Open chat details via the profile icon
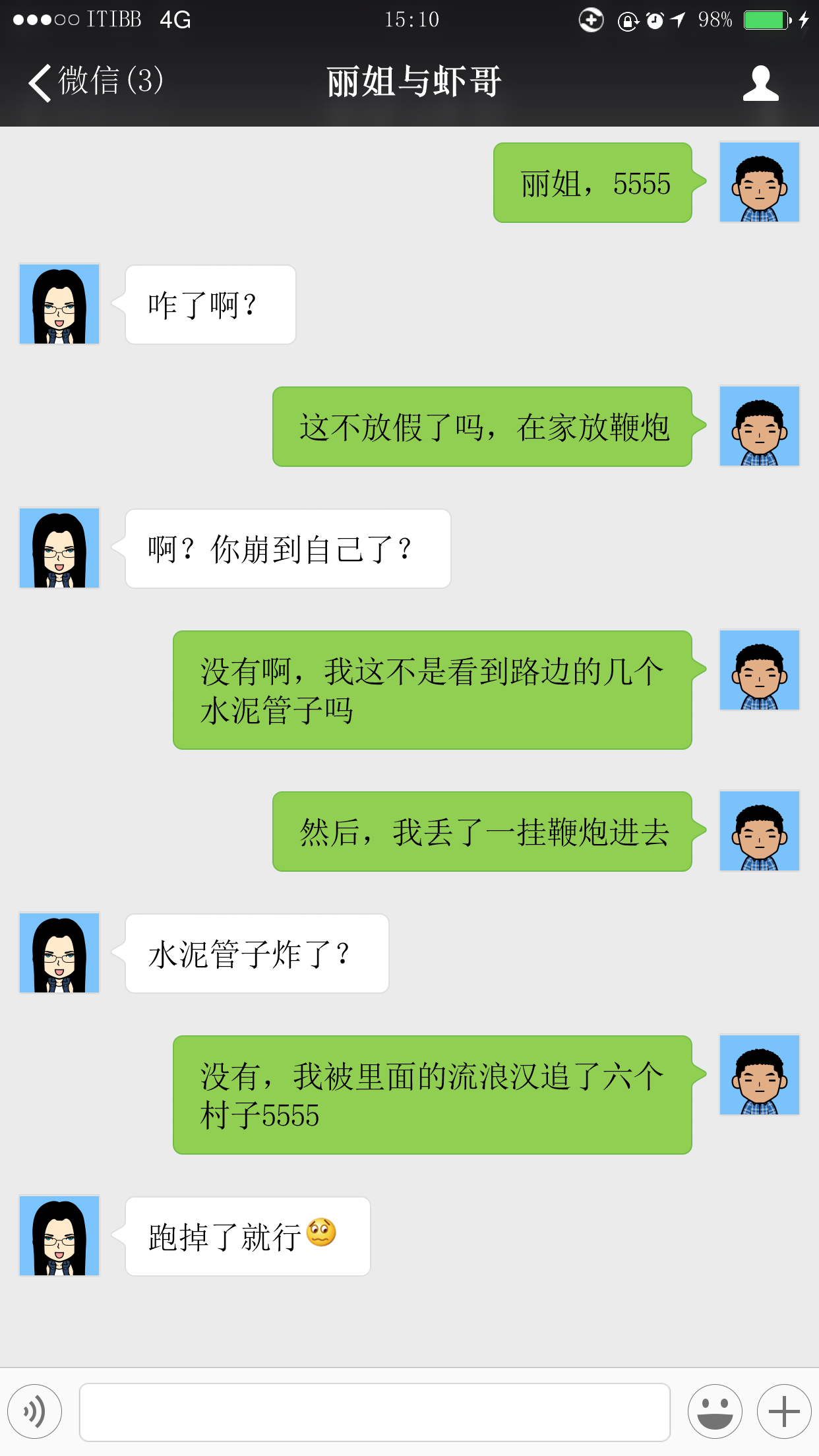 [760, 83]
